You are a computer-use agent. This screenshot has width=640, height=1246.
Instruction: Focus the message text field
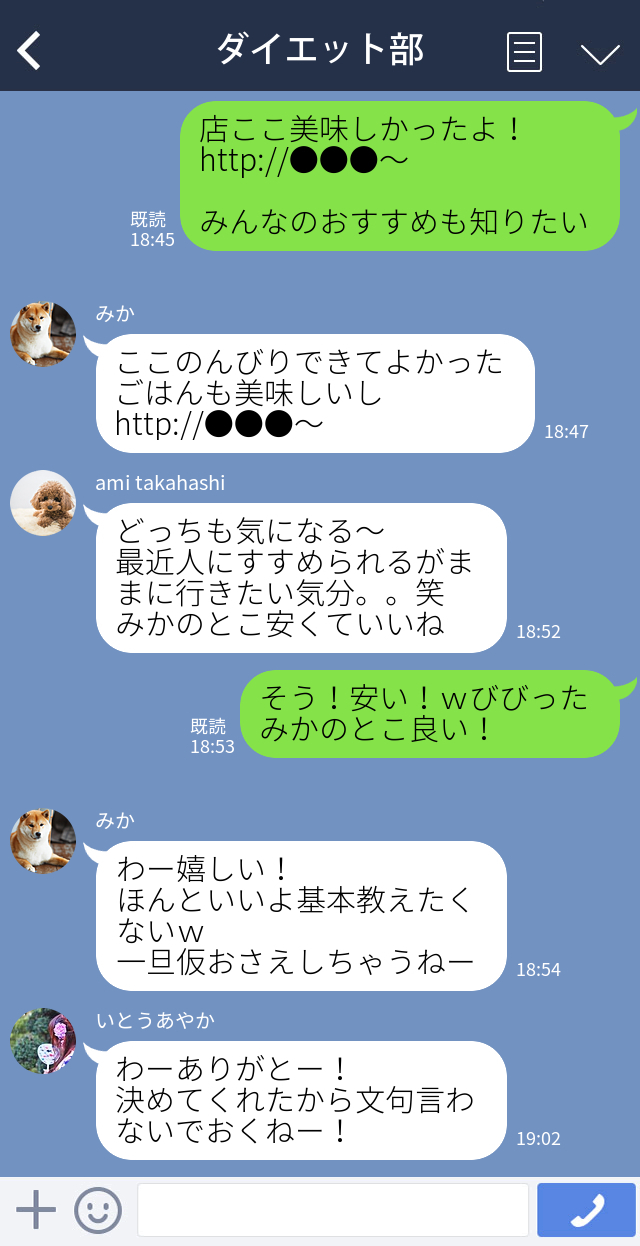click(x=332, y=1210)
